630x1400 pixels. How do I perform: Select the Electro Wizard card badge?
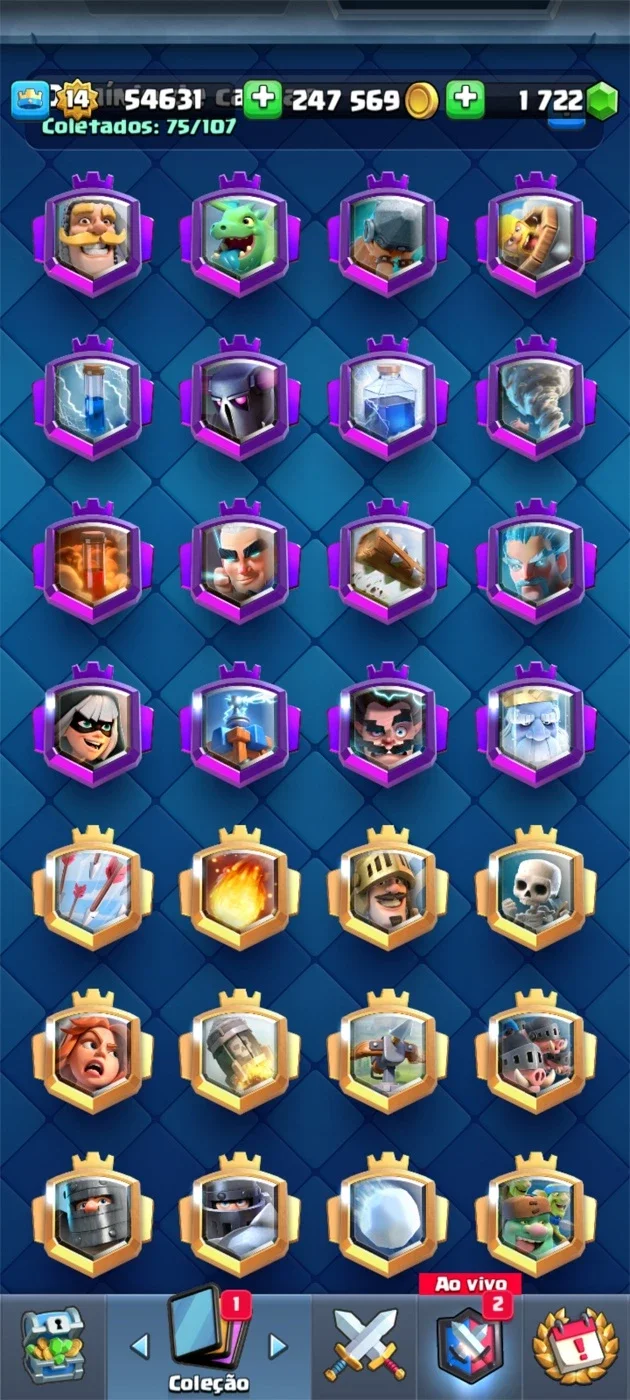(388, 725)
